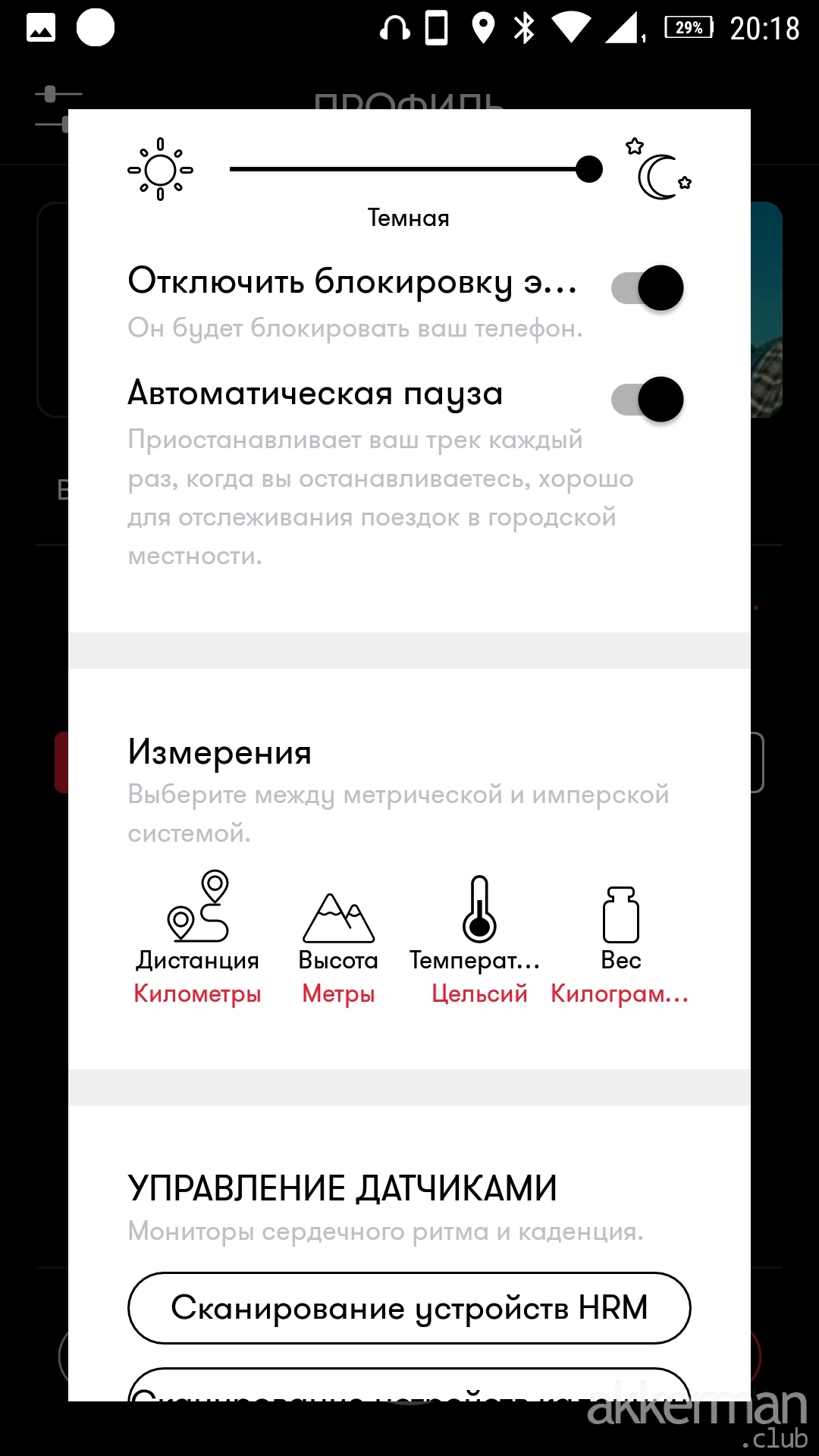Change Температура unit Цельсий
Viewport: 819px width, 1456px height.
coord(479,993)
